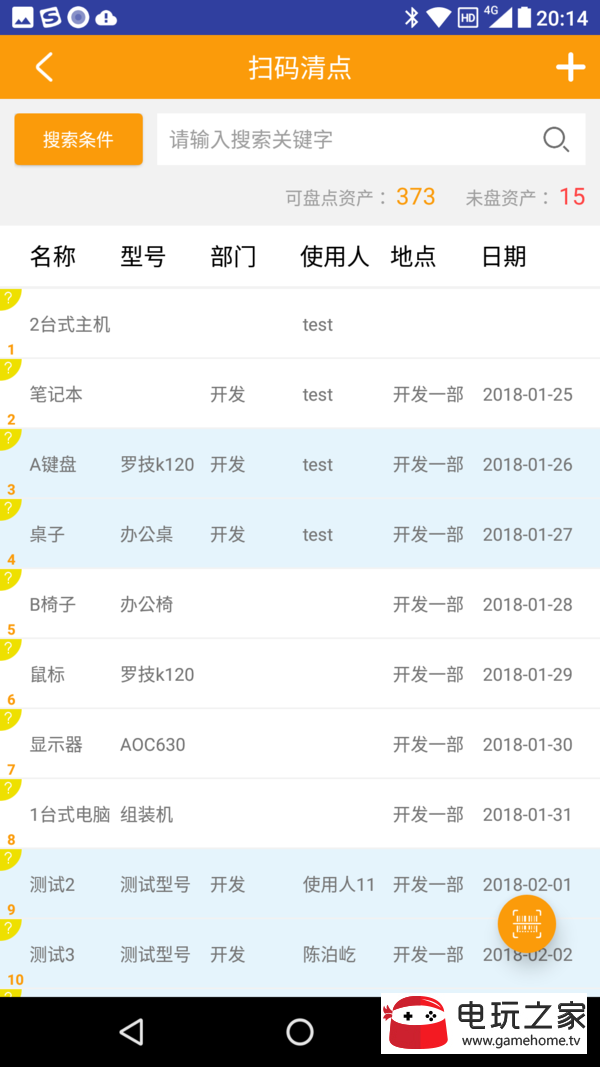Image resolution: width=600 pixels, height=1067 pixels.
Task: Open the 桌子 asset row
Action: pos(300,534)
